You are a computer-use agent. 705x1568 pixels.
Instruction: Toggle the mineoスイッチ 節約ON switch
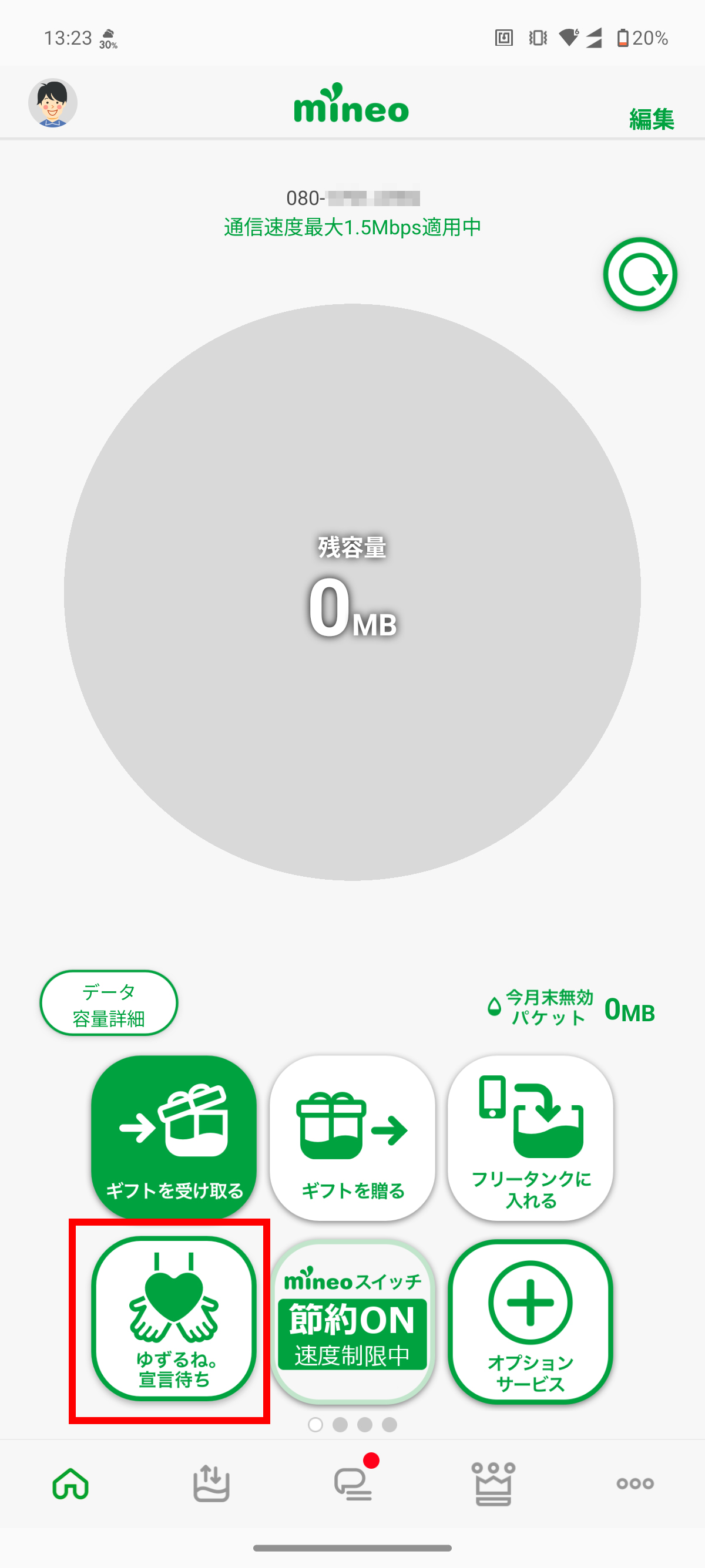(x=352, y=1321)
